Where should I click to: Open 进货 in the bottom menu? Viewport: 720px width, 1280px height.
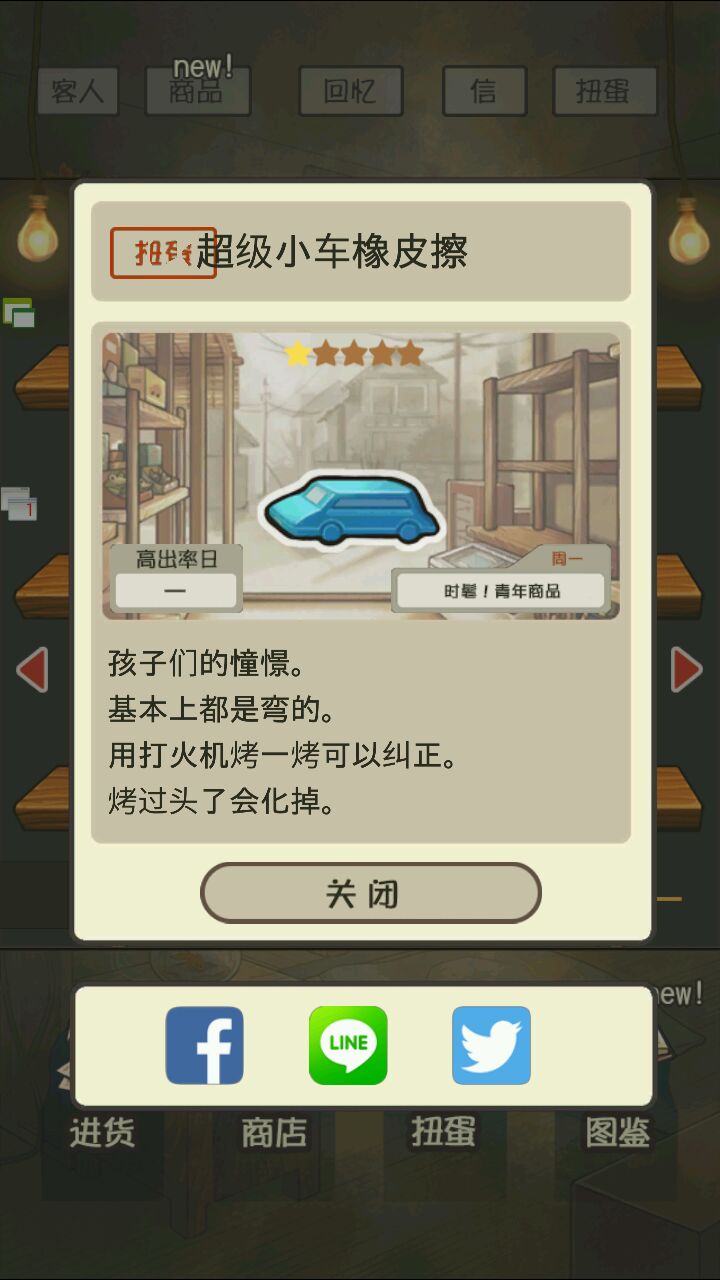(x=102, y=1133)
